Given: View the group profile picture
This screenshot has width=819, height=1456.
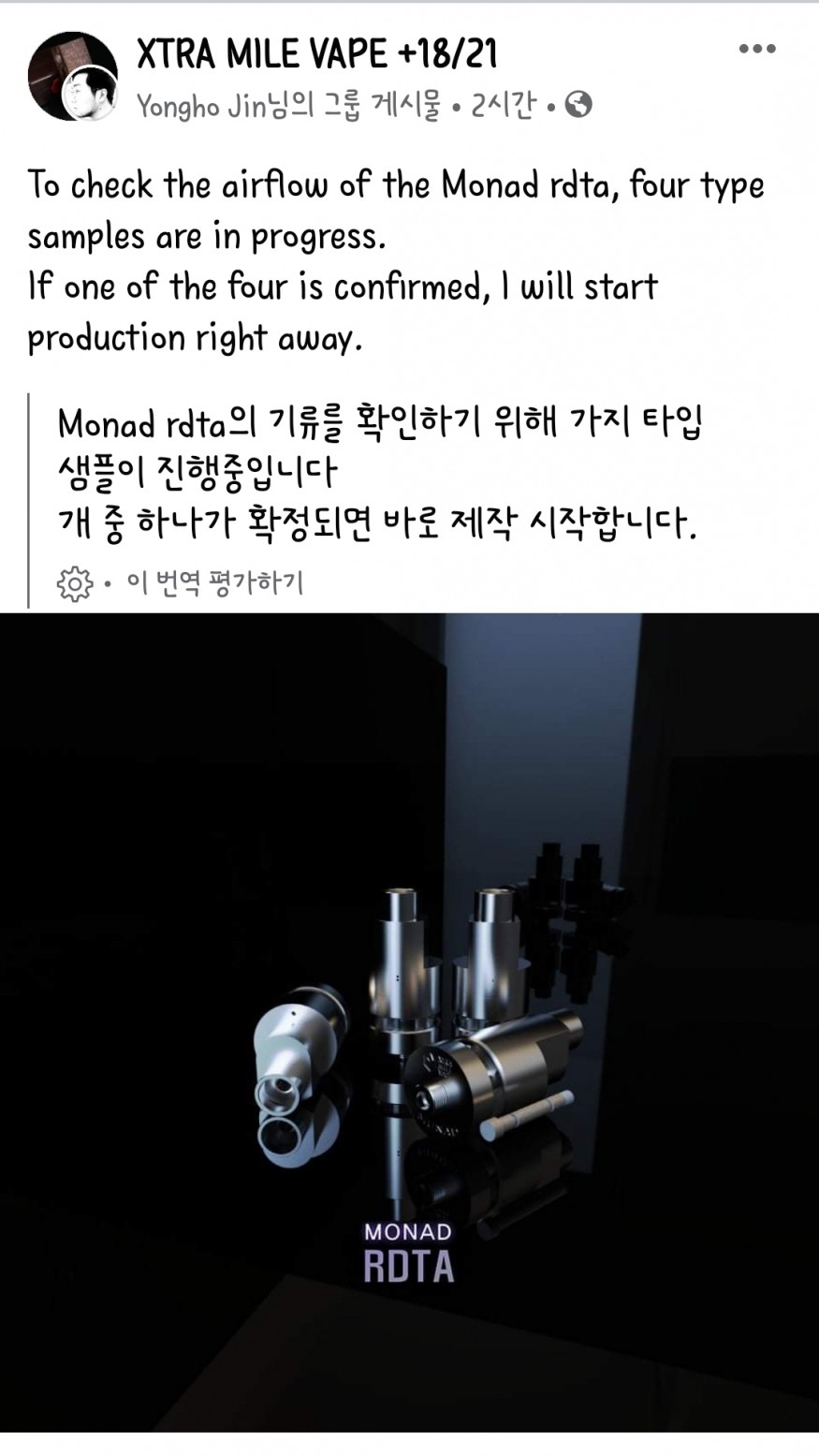Looking at the screenshot, I should click(x=66, y=71).
